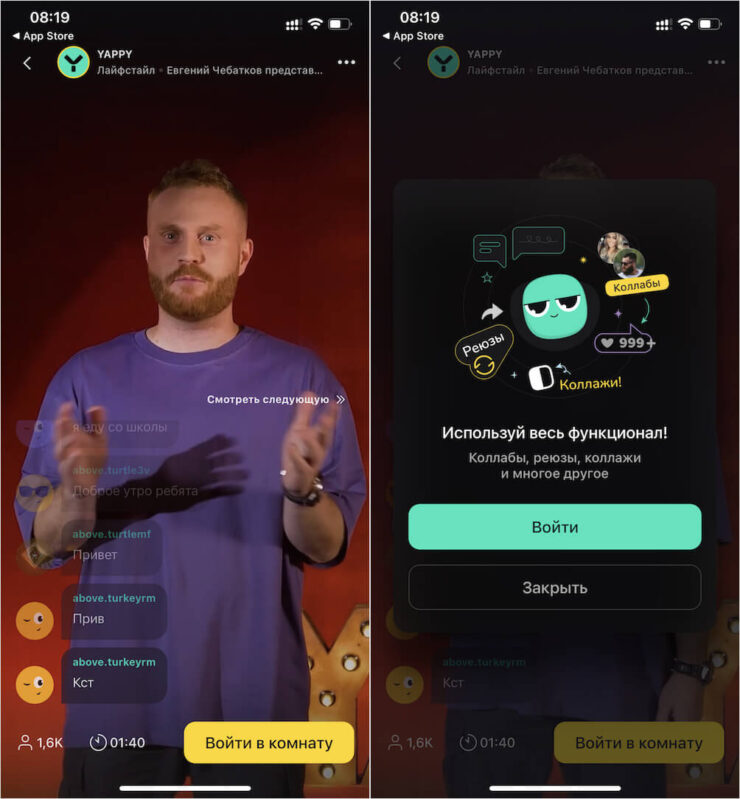The height and width of the screenshot is (799, 740).
Task: Tap the green Войти button in the dialog
Action: [554, 527]
